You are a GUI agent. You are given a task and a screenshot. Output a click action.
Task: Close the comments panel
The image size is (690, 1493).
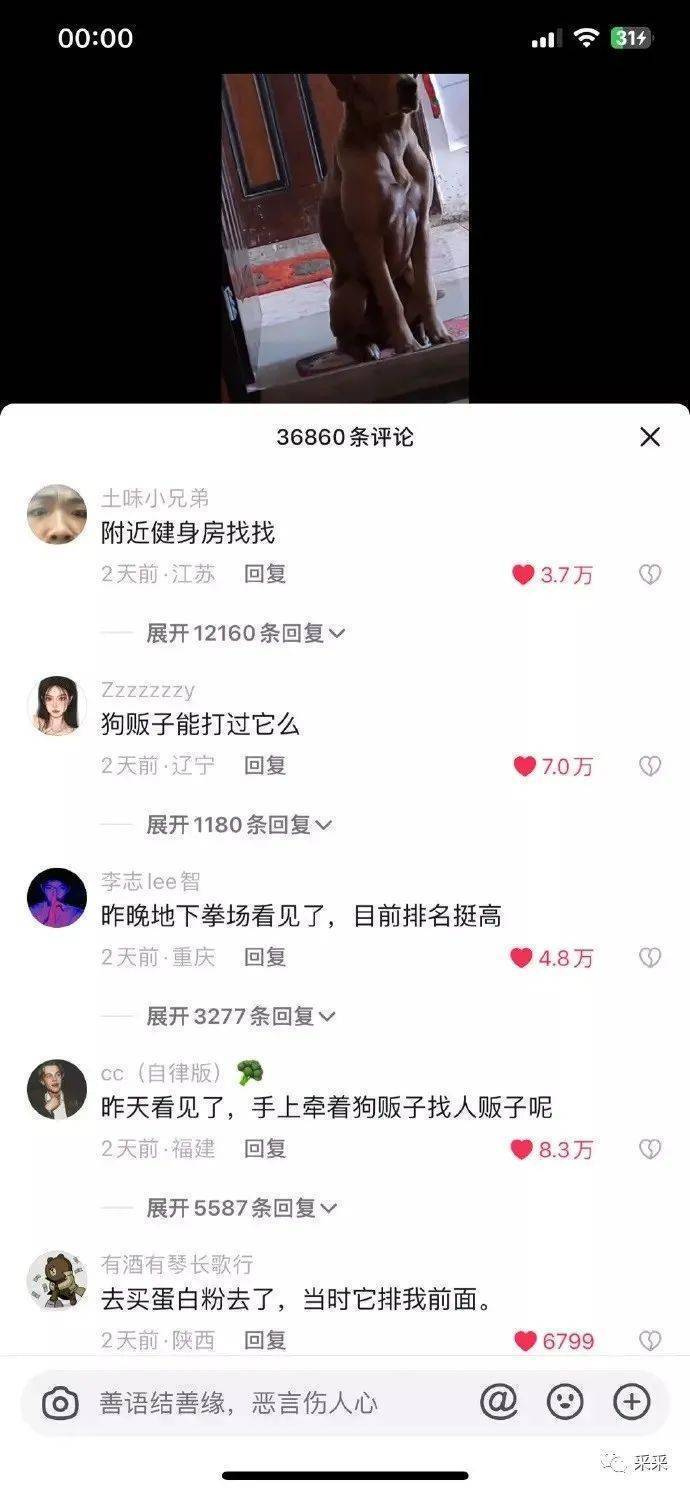pyautogui.click(x=650, y=437)
